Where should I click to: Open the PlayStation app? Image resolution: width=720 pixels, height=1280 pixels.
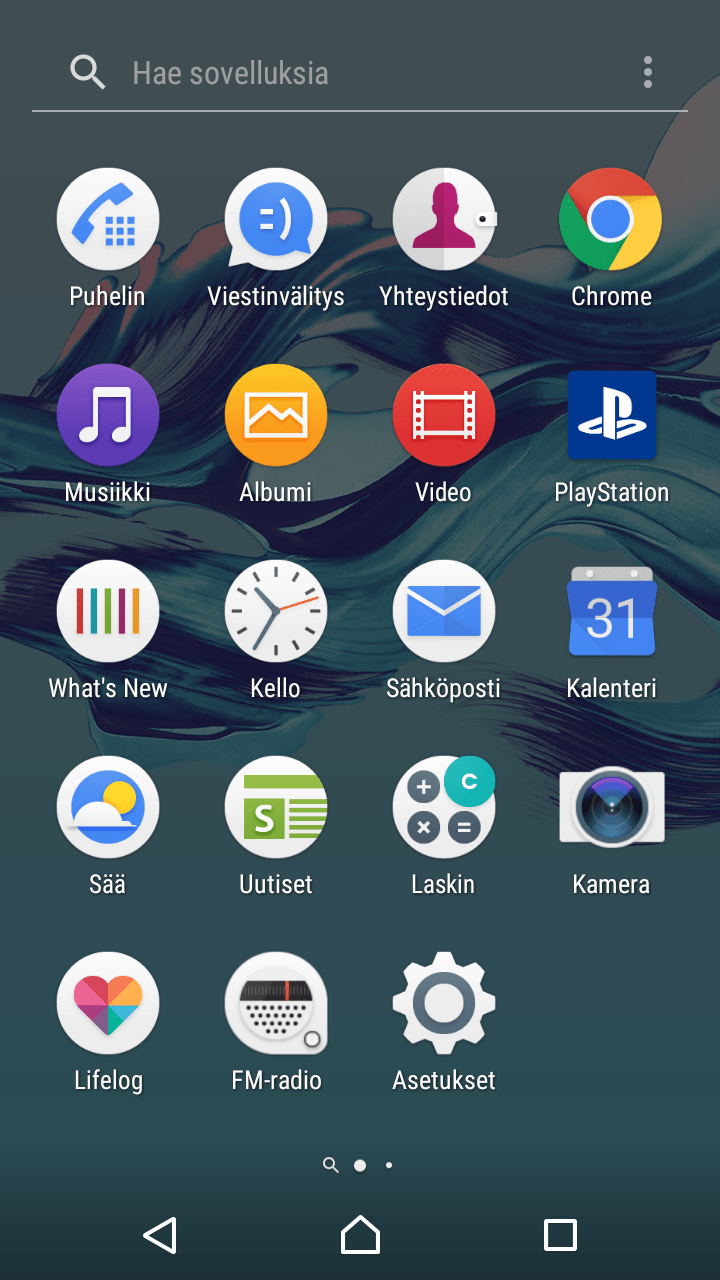[611, 416]
